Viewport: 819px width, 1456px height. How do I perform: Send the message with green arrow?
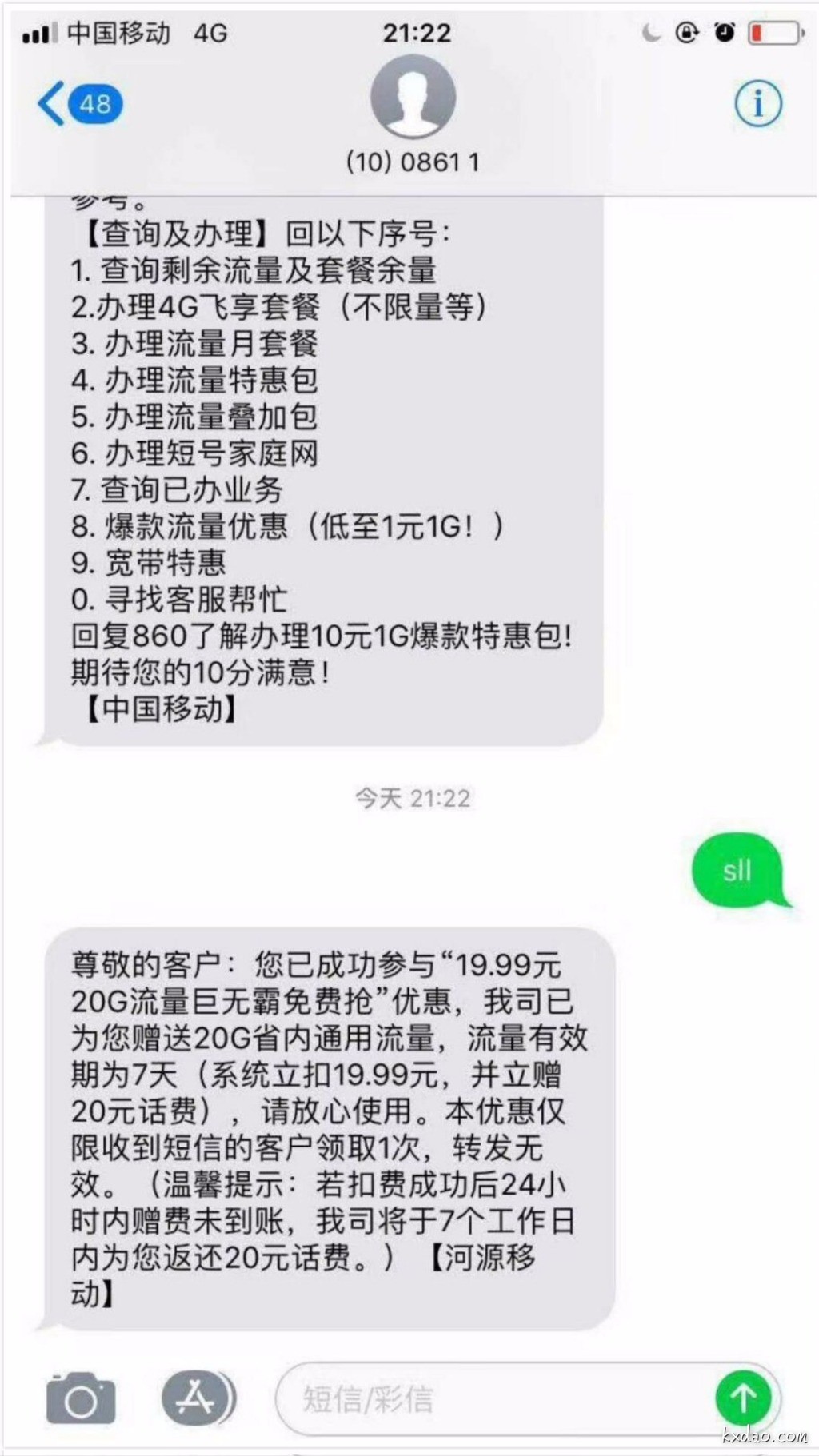pyautogui.click(x=743, y=1398)
